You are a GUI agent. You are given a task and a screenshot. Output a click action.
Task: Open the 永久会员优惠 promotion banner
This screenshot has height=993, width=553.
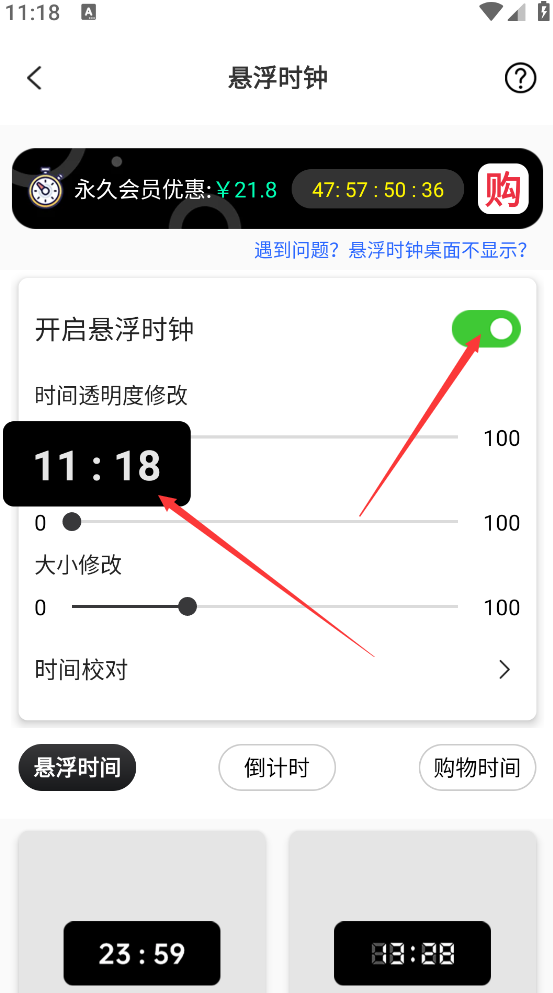277,189
